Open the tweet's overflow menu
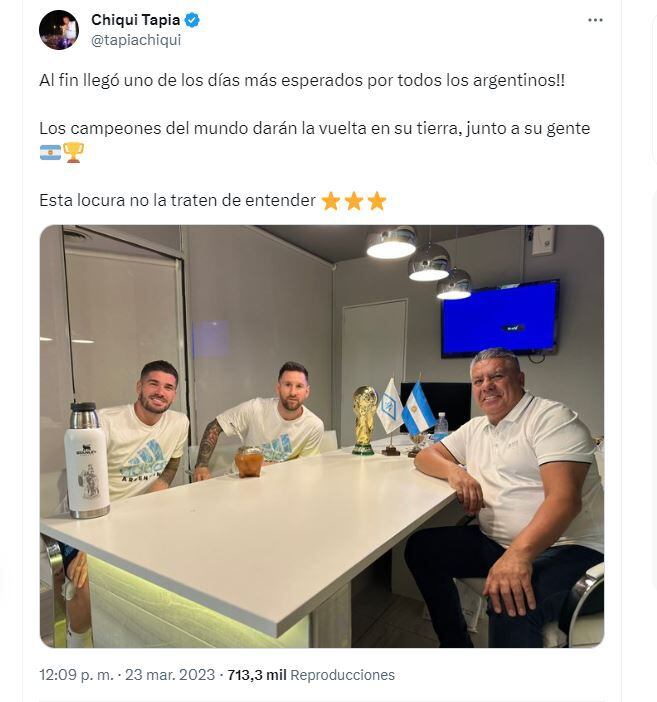Viewport: 657px width, 702px height. click(596, 20)
